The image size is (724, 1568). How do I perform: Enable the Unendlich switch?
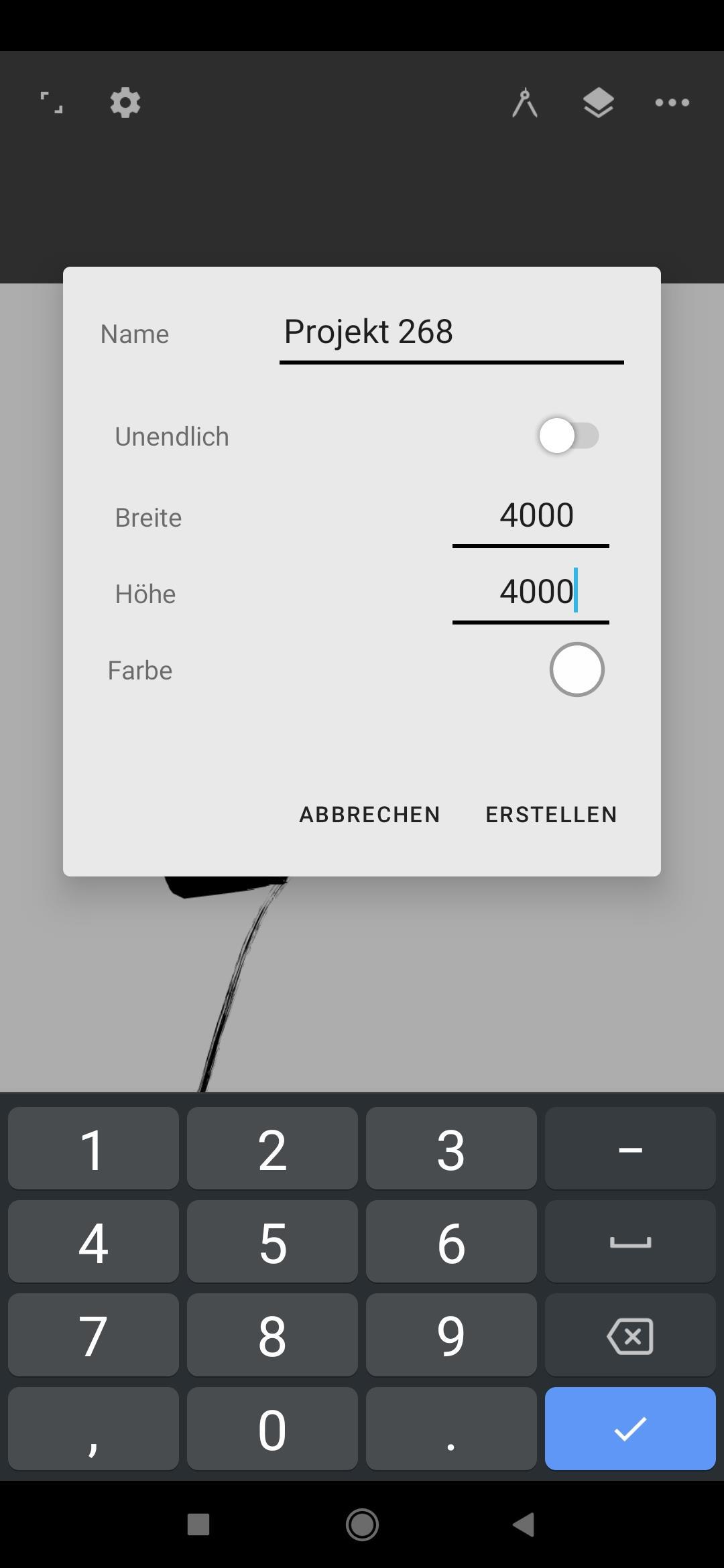coord(568,436)
